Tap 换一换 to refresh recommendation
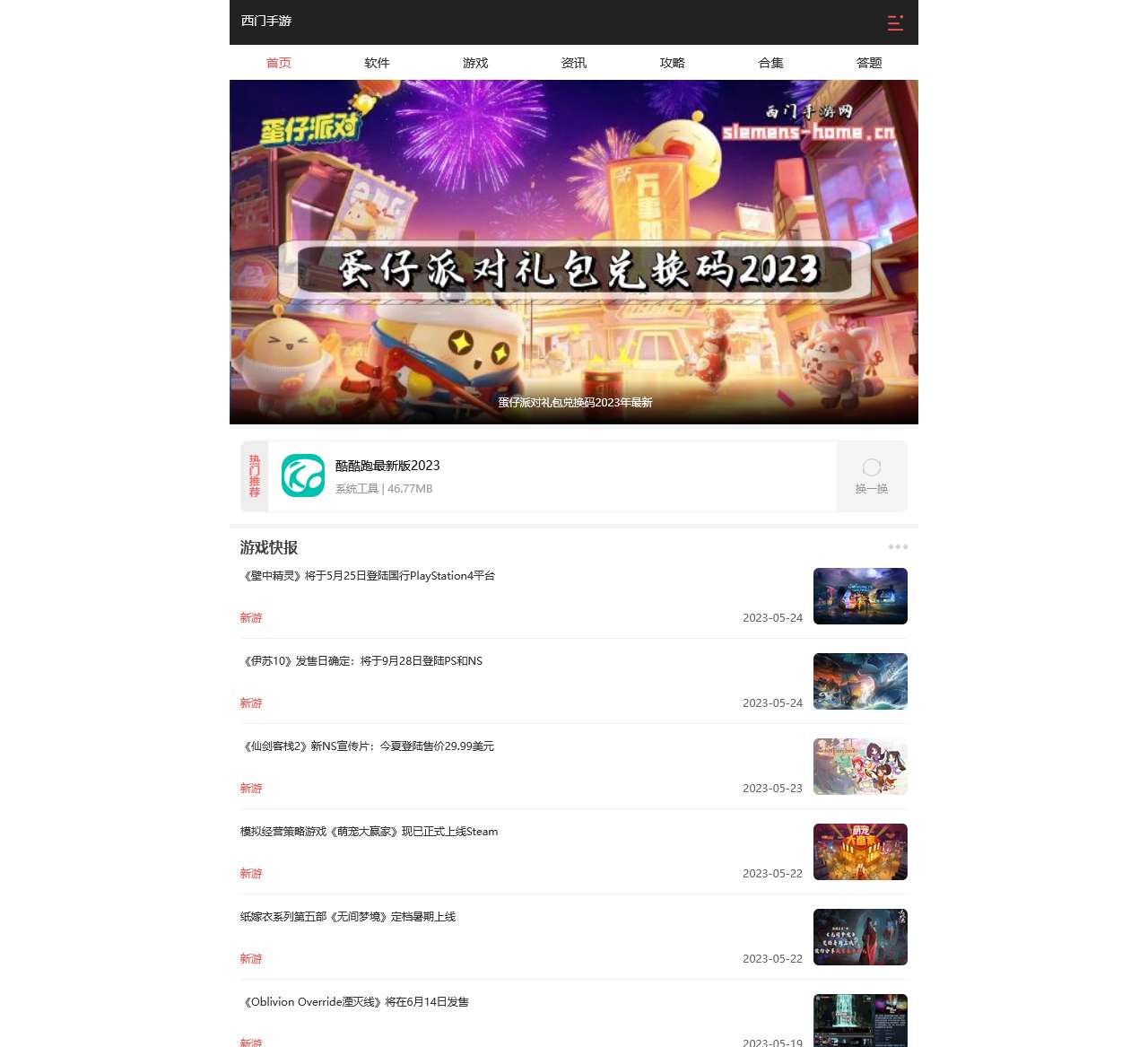The height and width of the screenshot is (1047, 1148). [x=871, y=476]
